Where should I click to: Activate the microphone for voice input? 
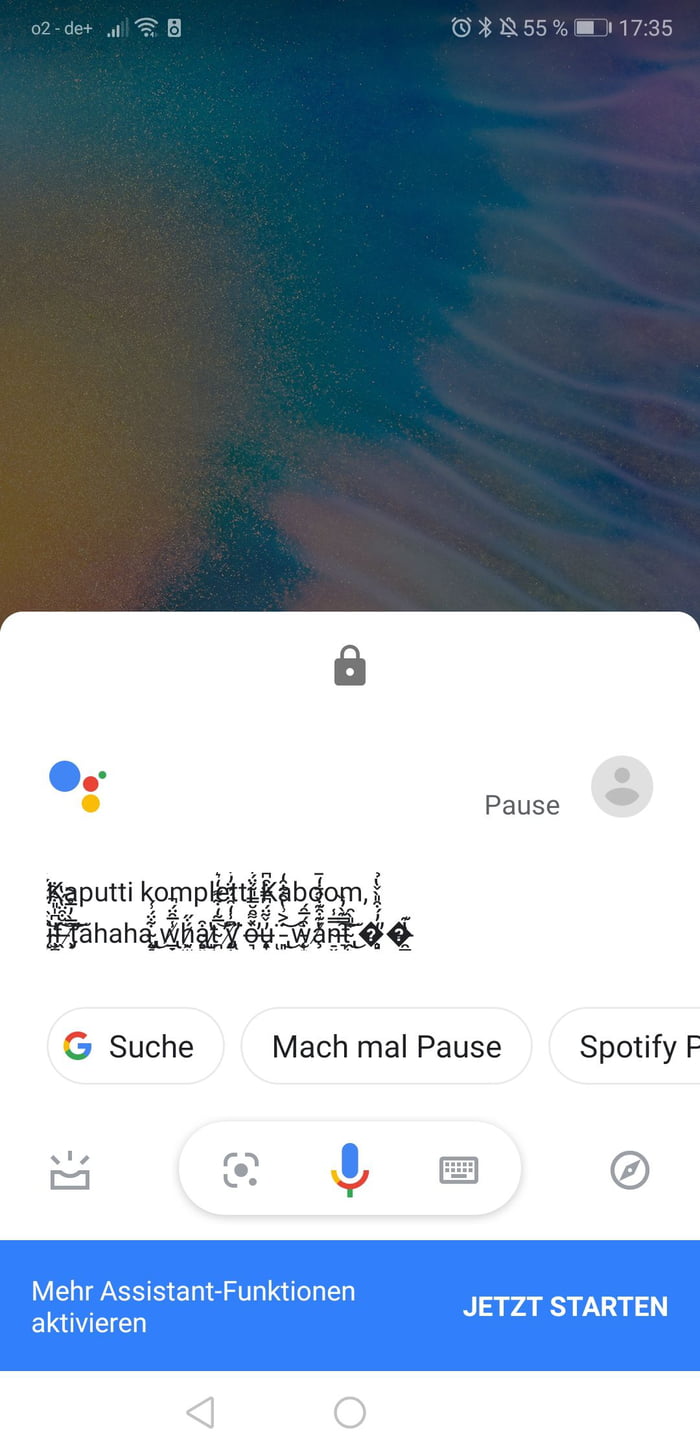tap(349, 1169)
